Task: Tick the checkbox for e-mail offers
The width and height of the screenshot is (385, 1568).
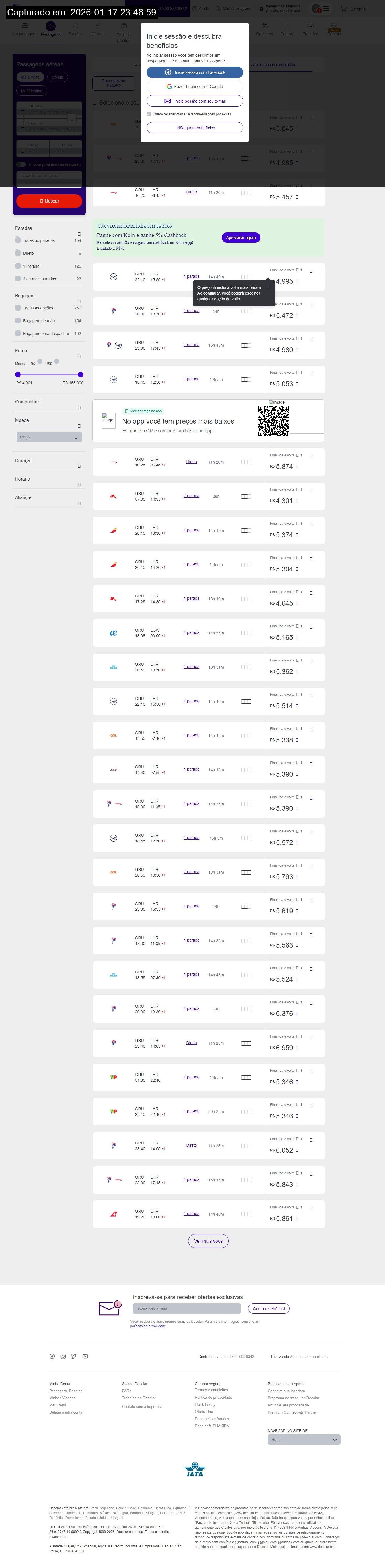Action: coord(149,114)
